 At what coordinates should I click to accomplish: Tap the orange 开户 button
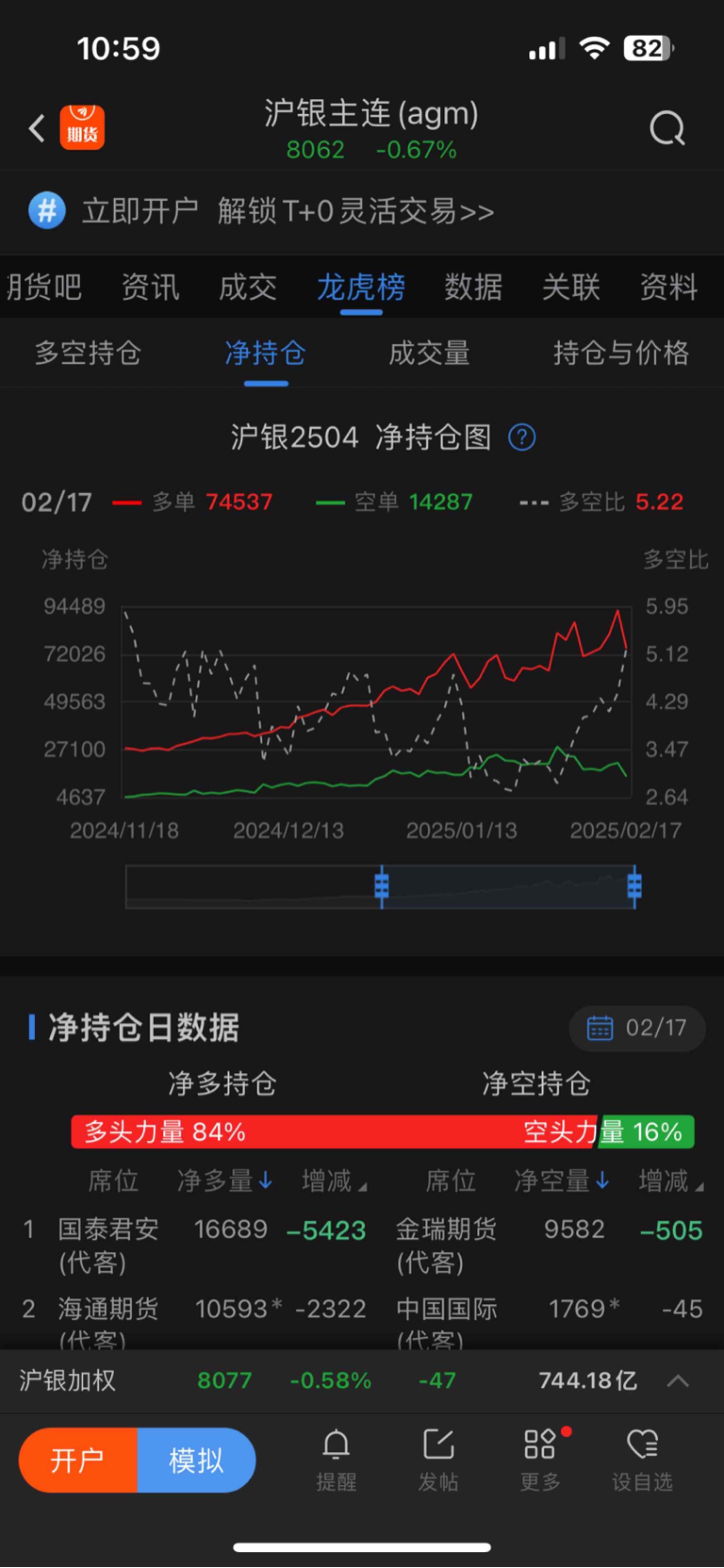(x=78, y=1460)
